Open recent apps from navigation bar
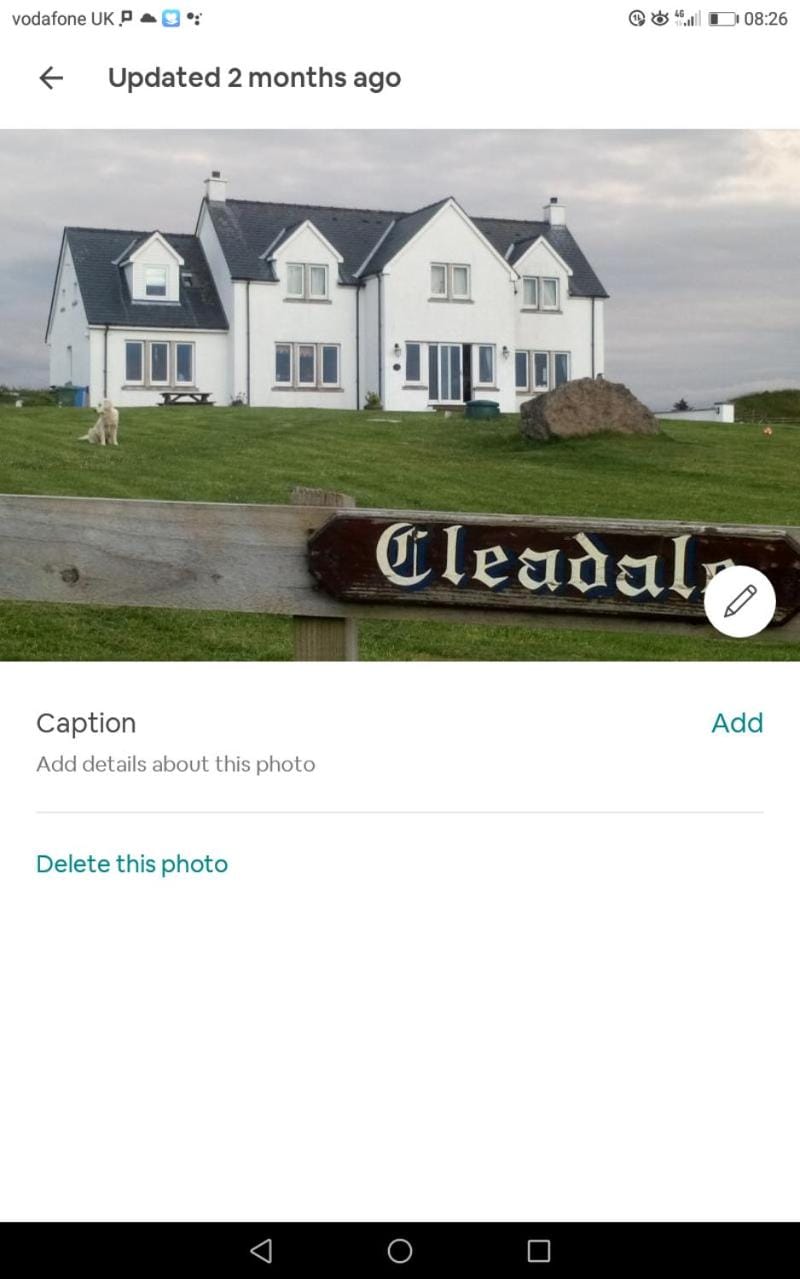This screenshot has width=800, height=1279. tap(539, 1250)
